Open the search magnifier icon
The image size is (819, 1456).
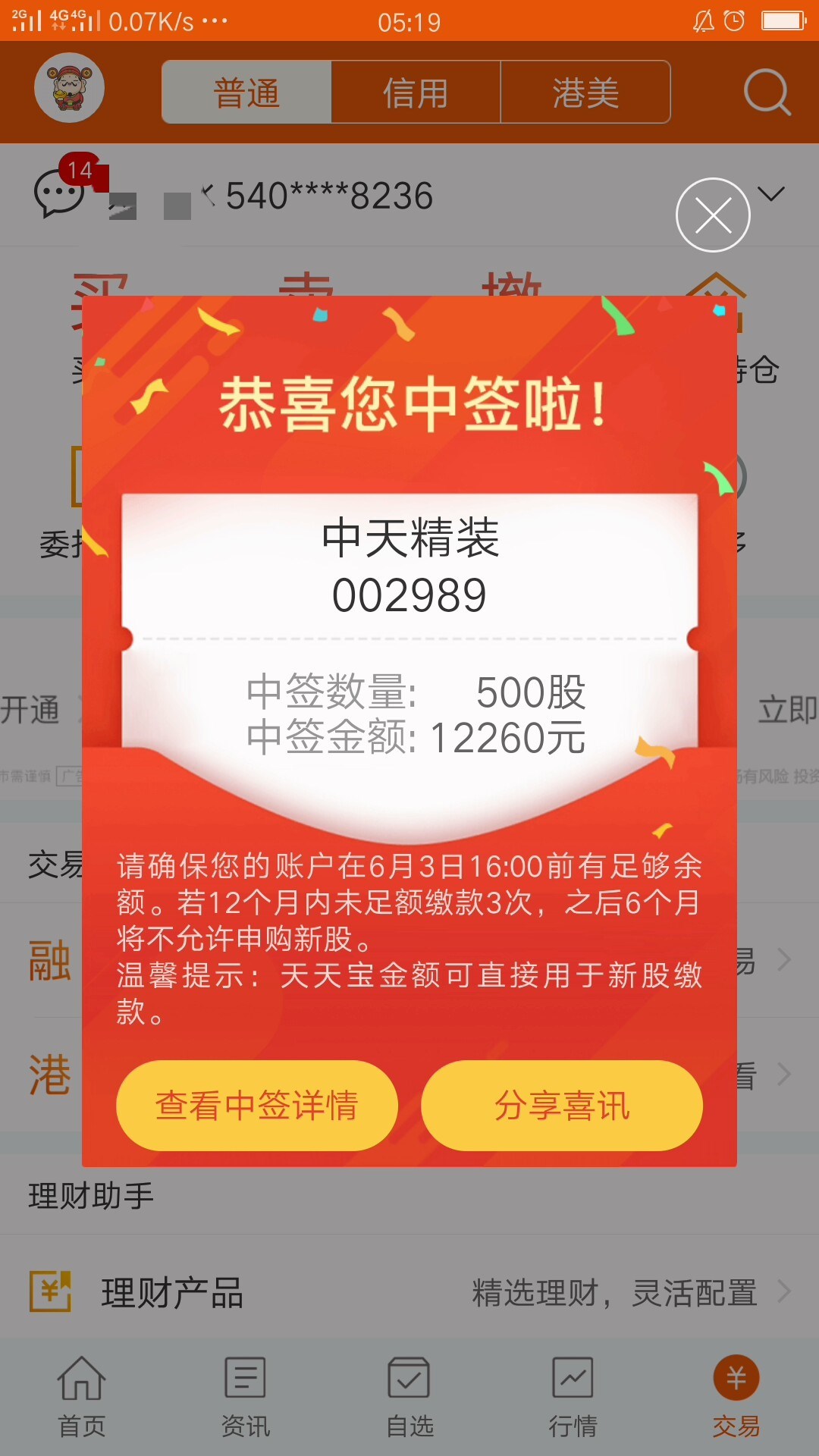pyautogui.click(x=767, y=93)
